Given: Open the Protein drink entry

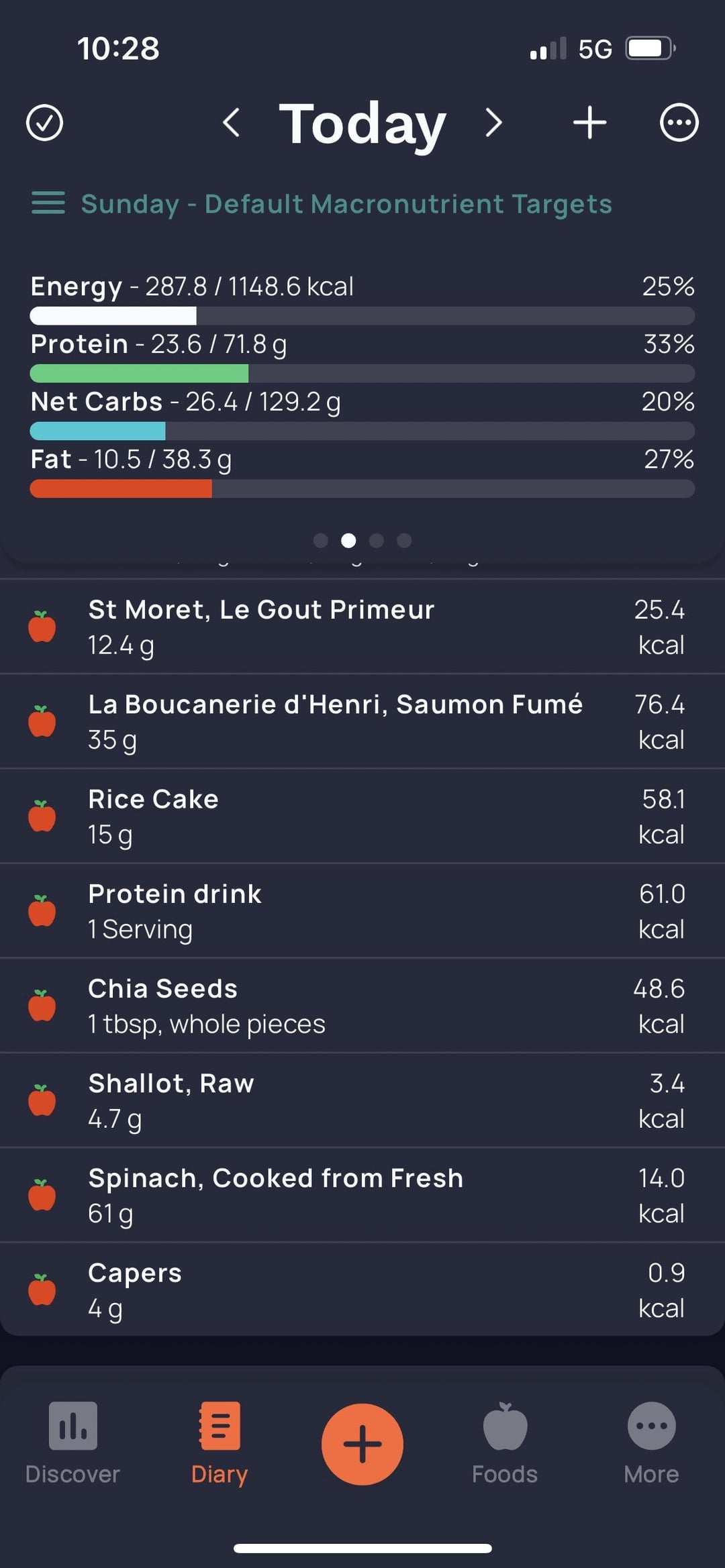Looking at the screenshot, I should click(362, 910).
